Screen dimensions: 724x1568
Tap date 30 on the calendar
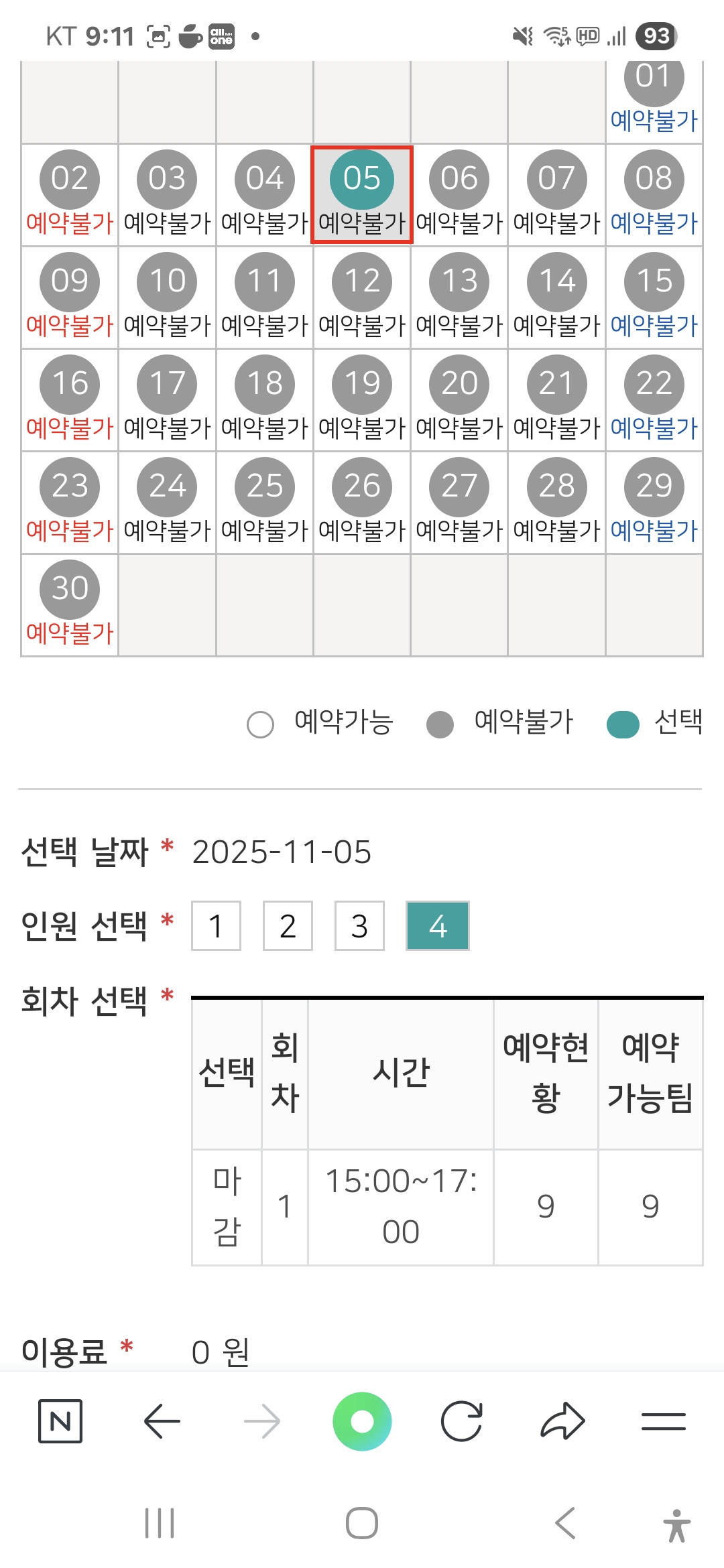pyautogui.click(x=70, y=589)
